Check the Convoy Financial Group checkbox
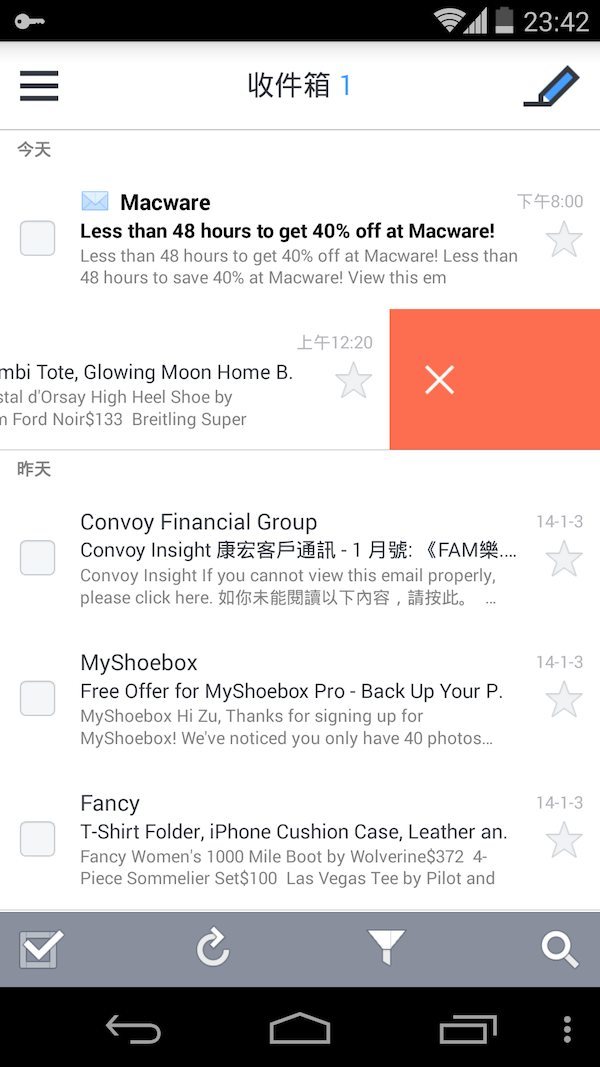 (38, 558)
